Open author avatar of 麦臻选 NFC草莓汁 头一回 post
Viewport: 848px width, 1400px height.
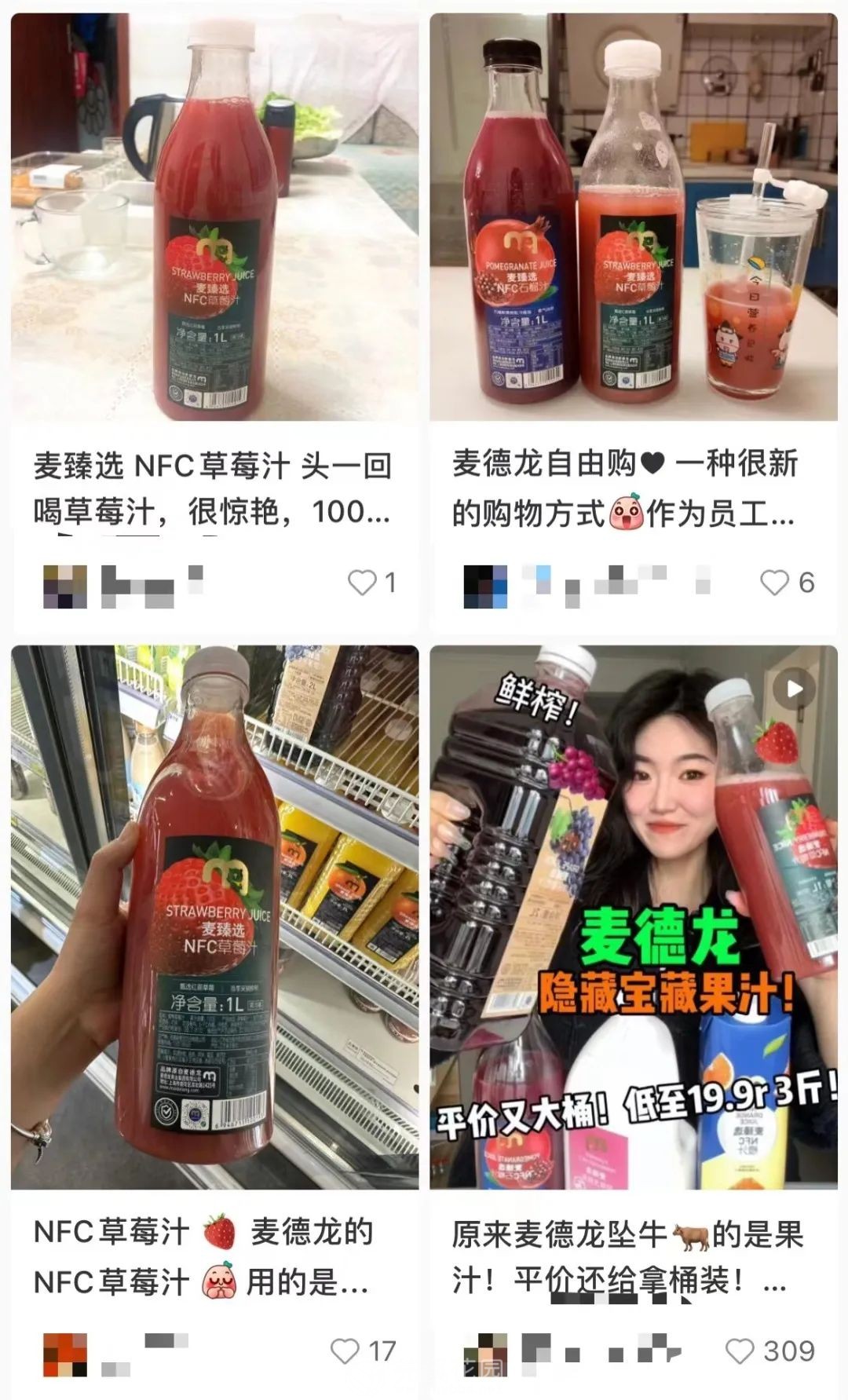click(65, 586)
